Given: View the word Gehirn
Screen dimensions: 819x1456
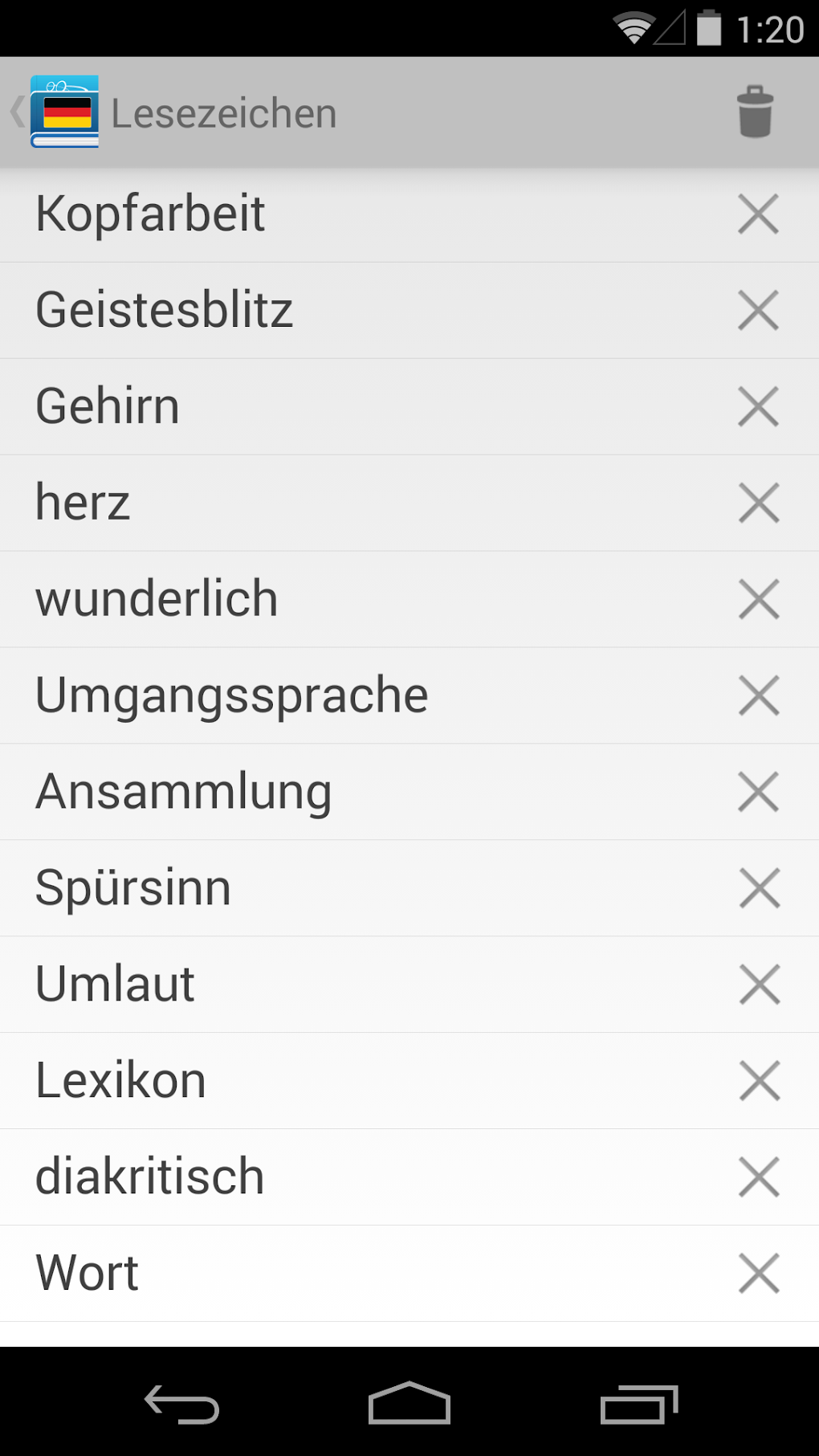Looking at the screenshot, I should point(108,406).
